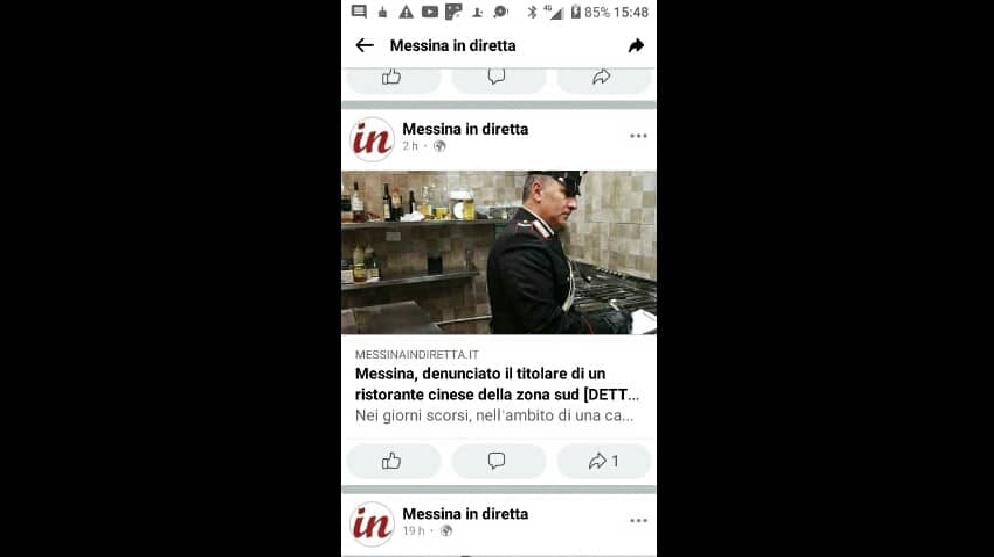Open Messina in diretta avatar on 19h post
994x557 pixels.
pyautogui.click(x=372, y=524)
